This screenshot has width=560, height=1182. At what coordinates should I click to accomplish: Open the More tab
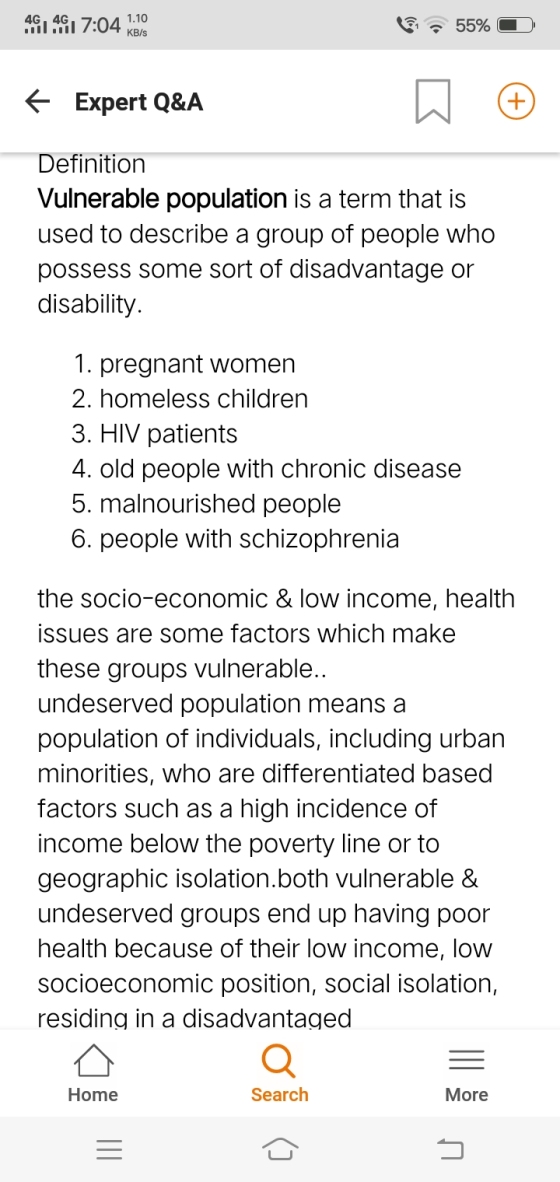[467, 1073]
